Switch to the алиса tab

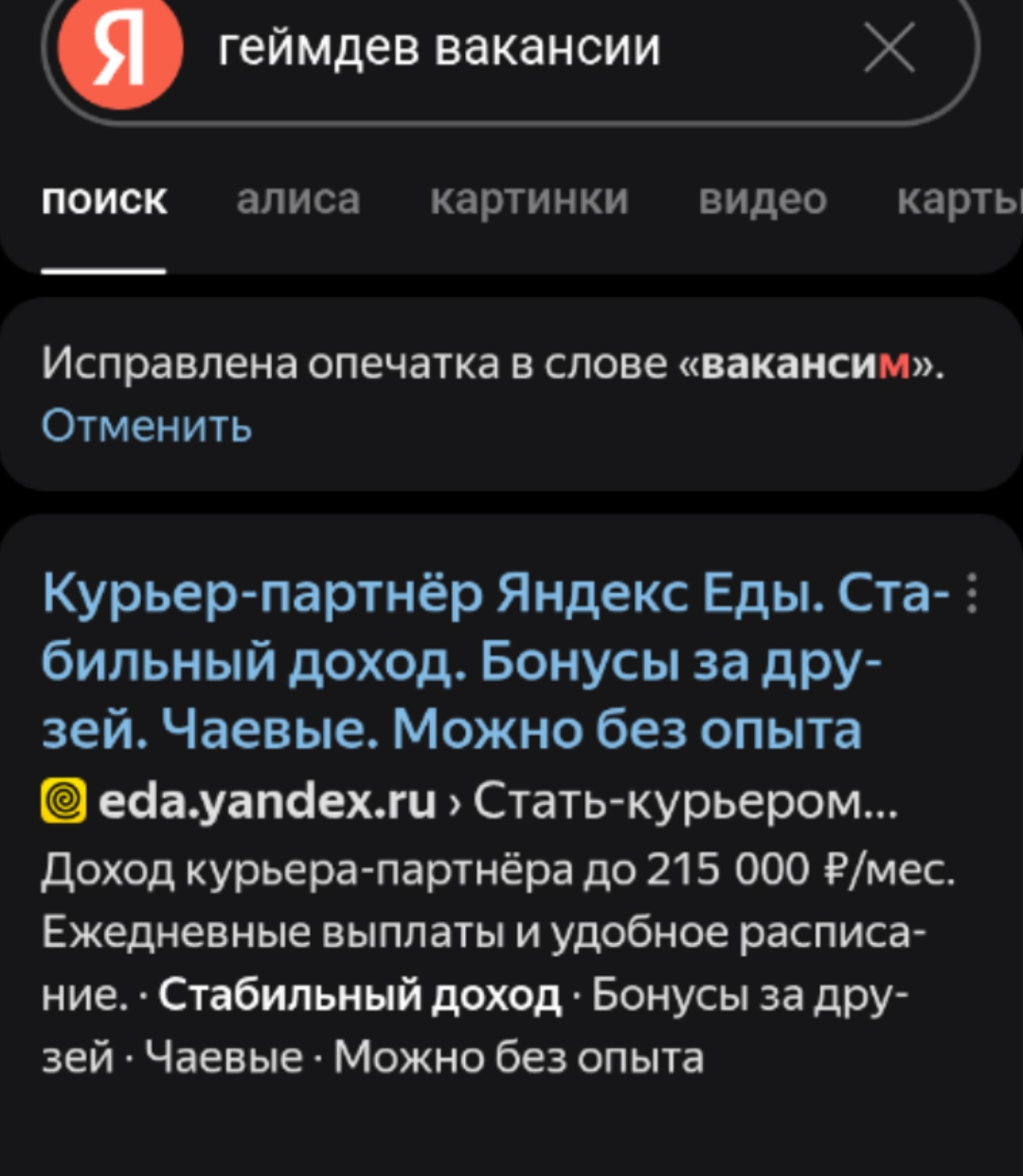pyautogui.click(x=298, y=200)
